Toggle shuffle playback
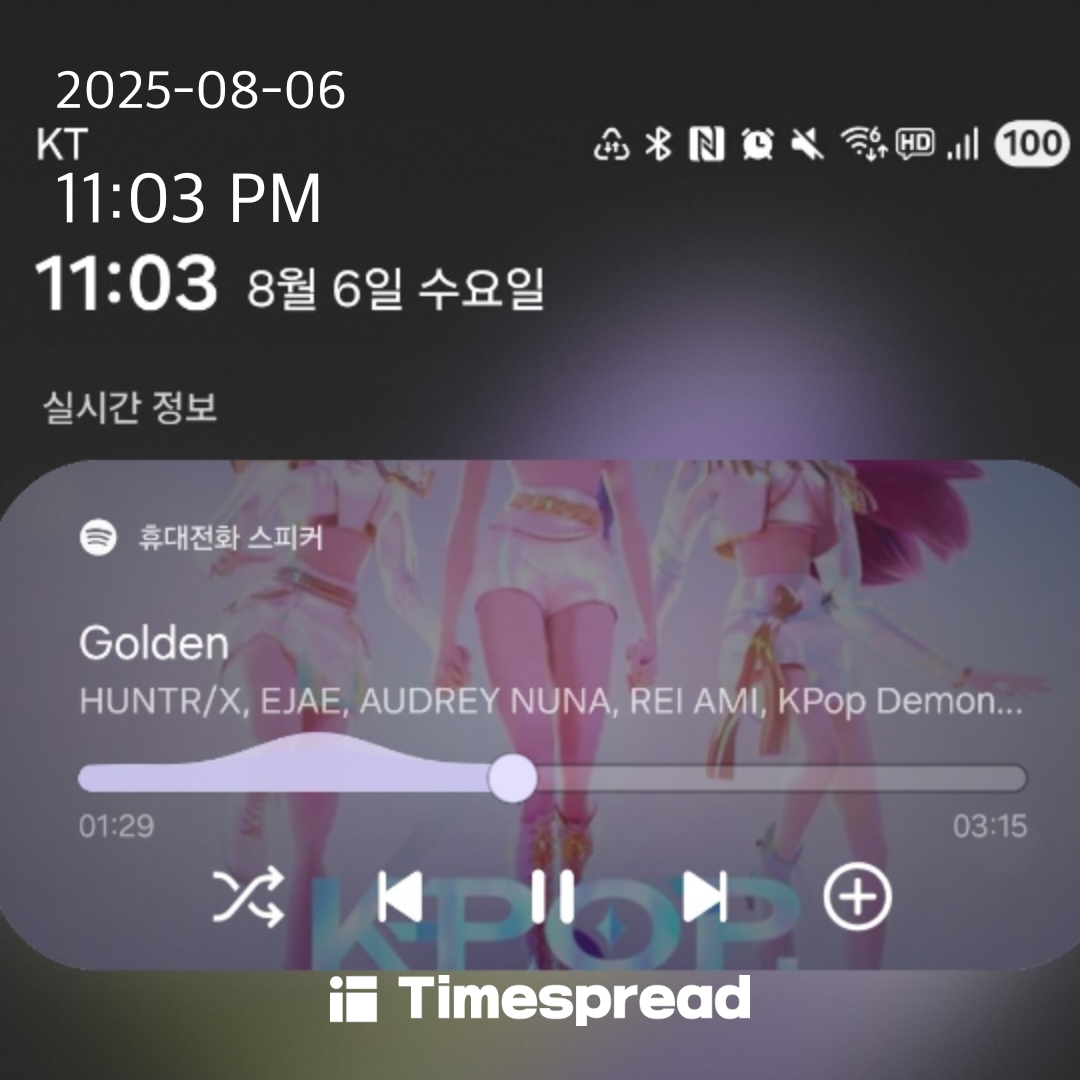Viewport: 1080px width, 1080px height. click(248, 896)
